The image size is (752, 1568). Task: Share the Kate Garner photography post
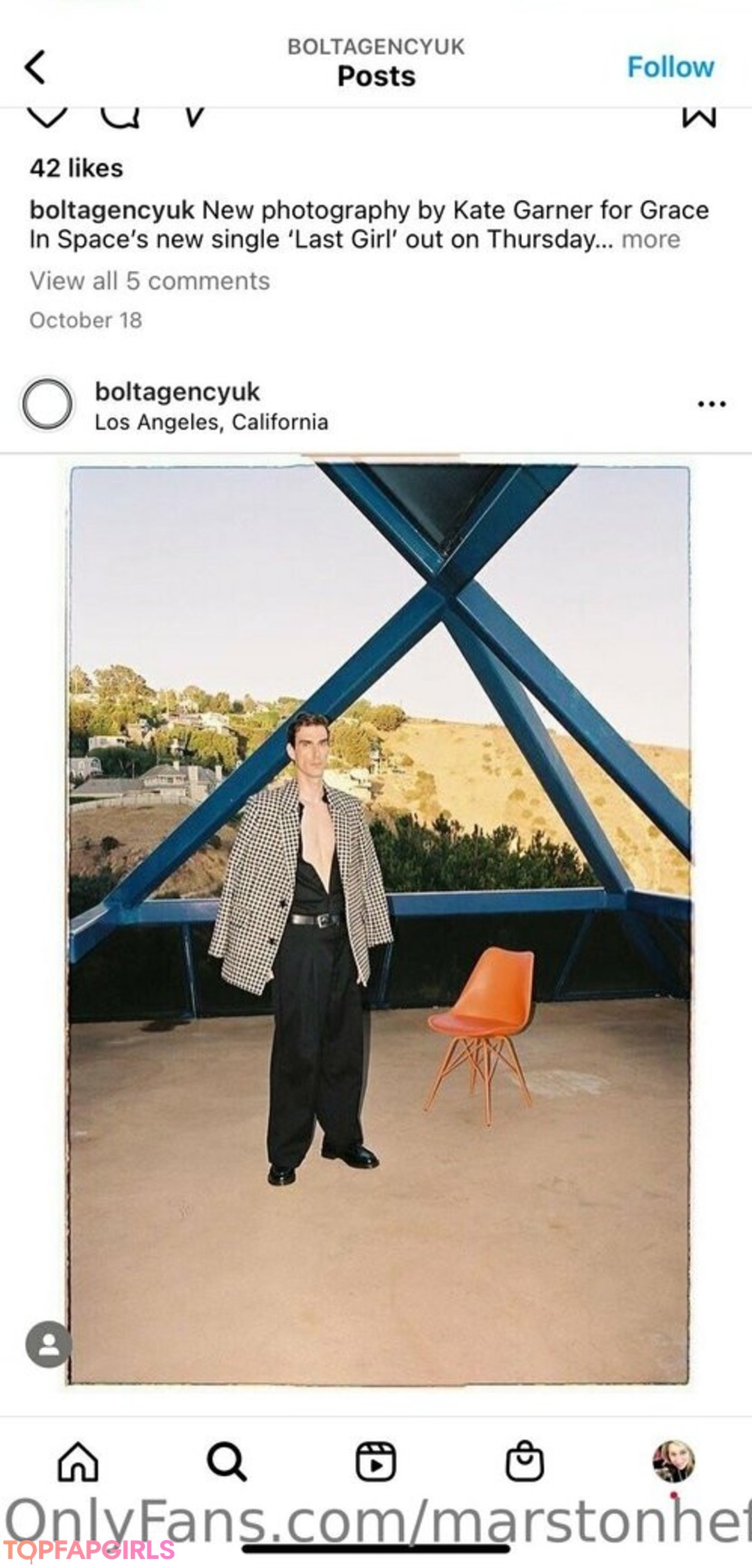194,117
